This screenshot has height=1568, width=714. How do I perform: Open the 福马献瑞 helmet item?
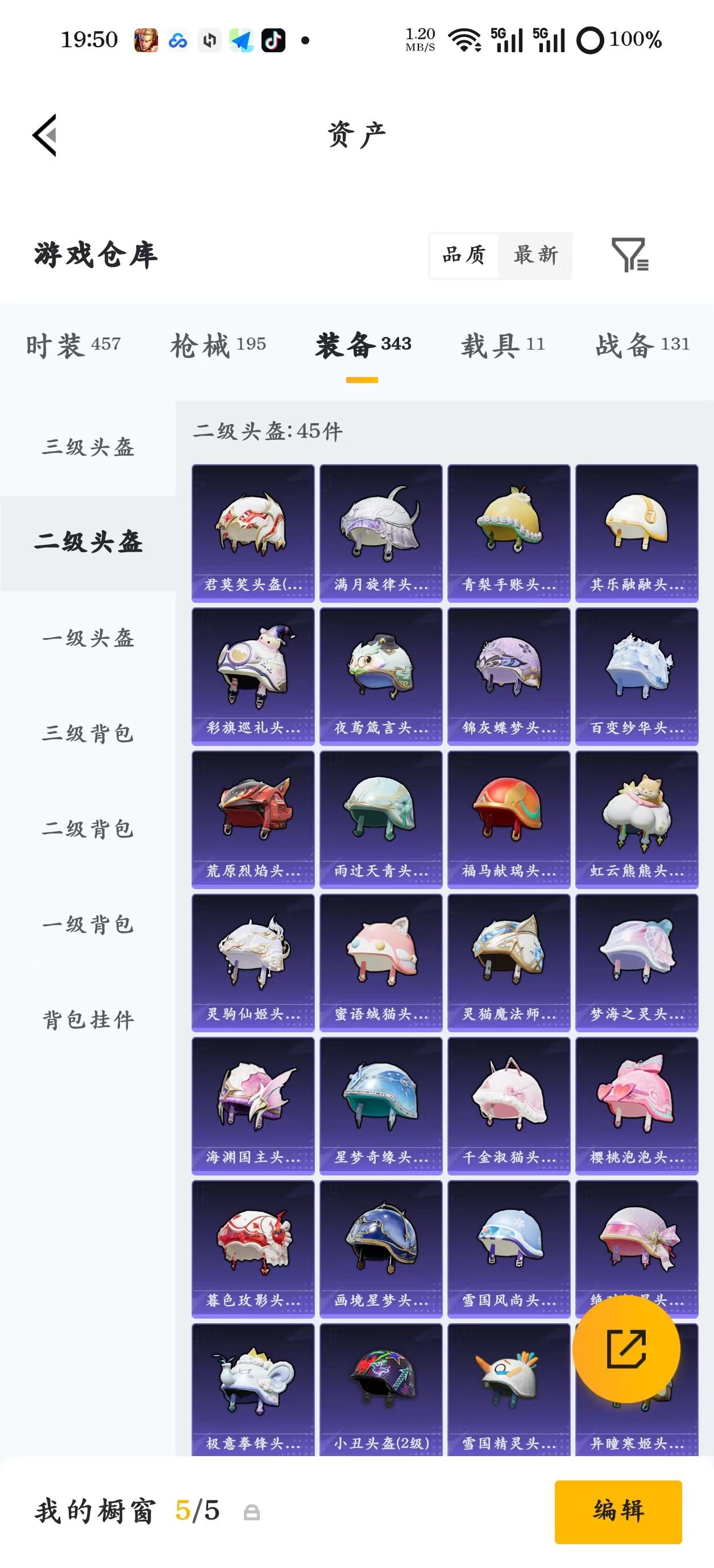pyautogui.click(x=509, y=819)
